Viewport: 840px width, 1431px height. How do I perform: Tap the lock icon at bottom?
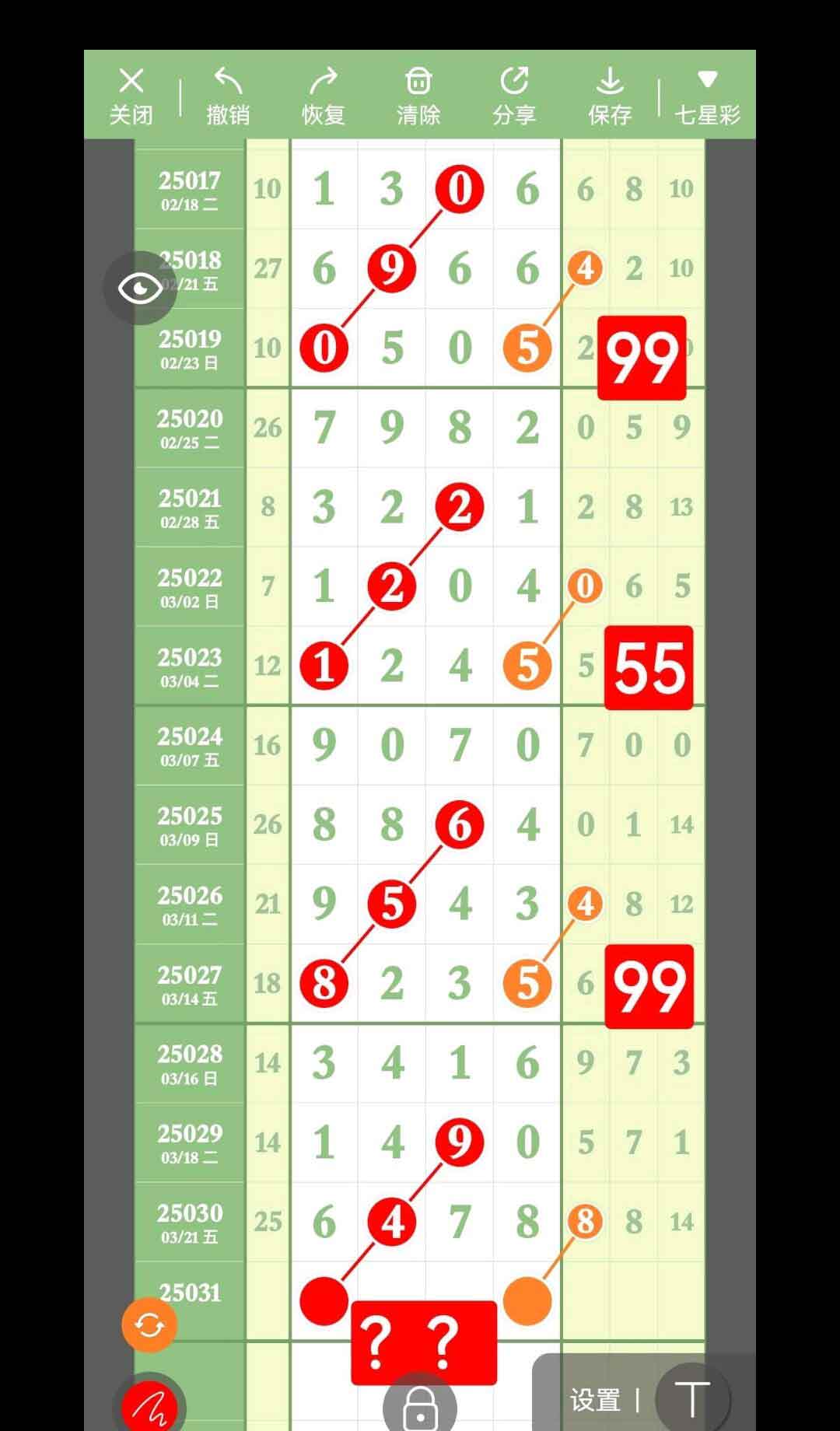click(420, 1405)
